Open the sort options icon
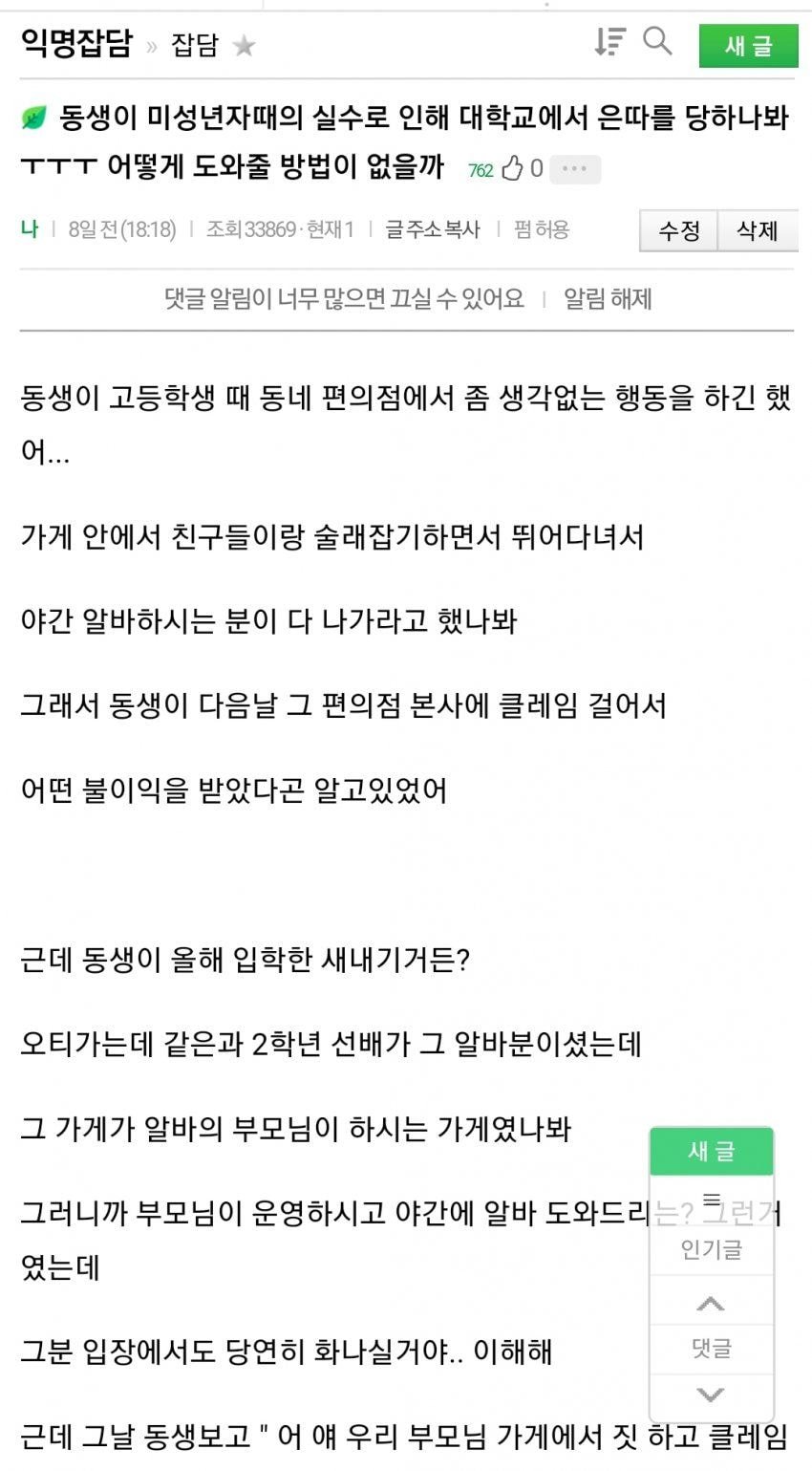The image size is (812, 1471). click(609, 42)
